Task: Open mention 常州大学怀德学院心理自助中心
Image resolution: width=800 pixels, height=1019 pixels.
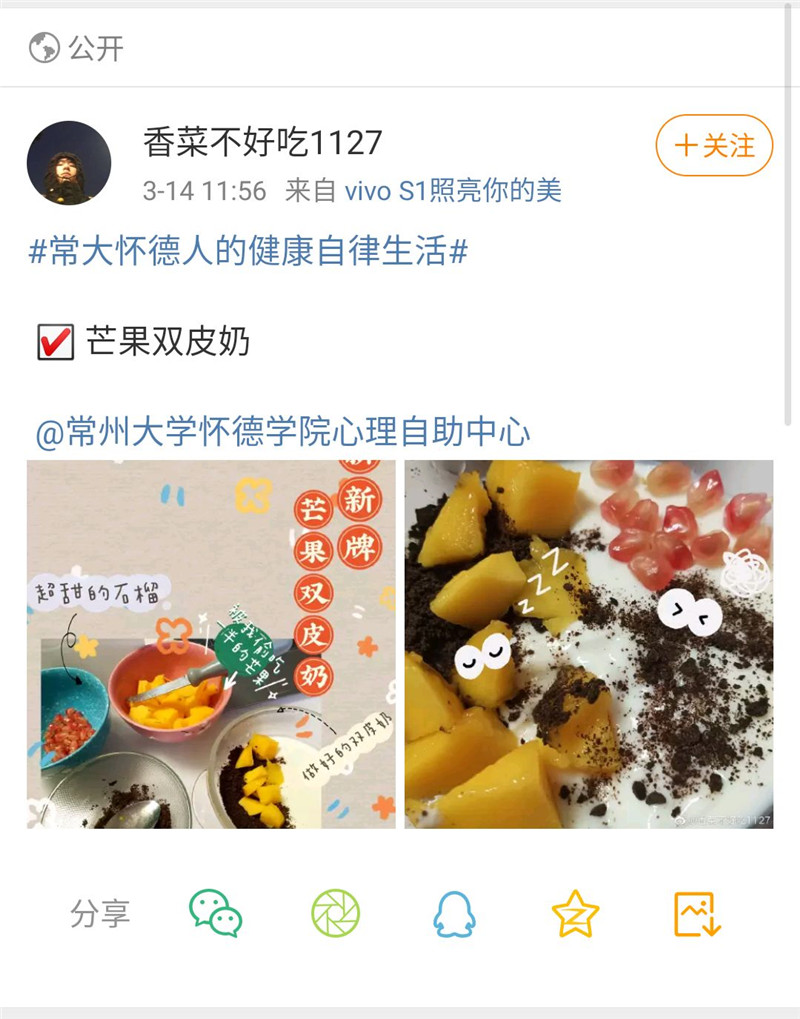Action: (283, 433)
